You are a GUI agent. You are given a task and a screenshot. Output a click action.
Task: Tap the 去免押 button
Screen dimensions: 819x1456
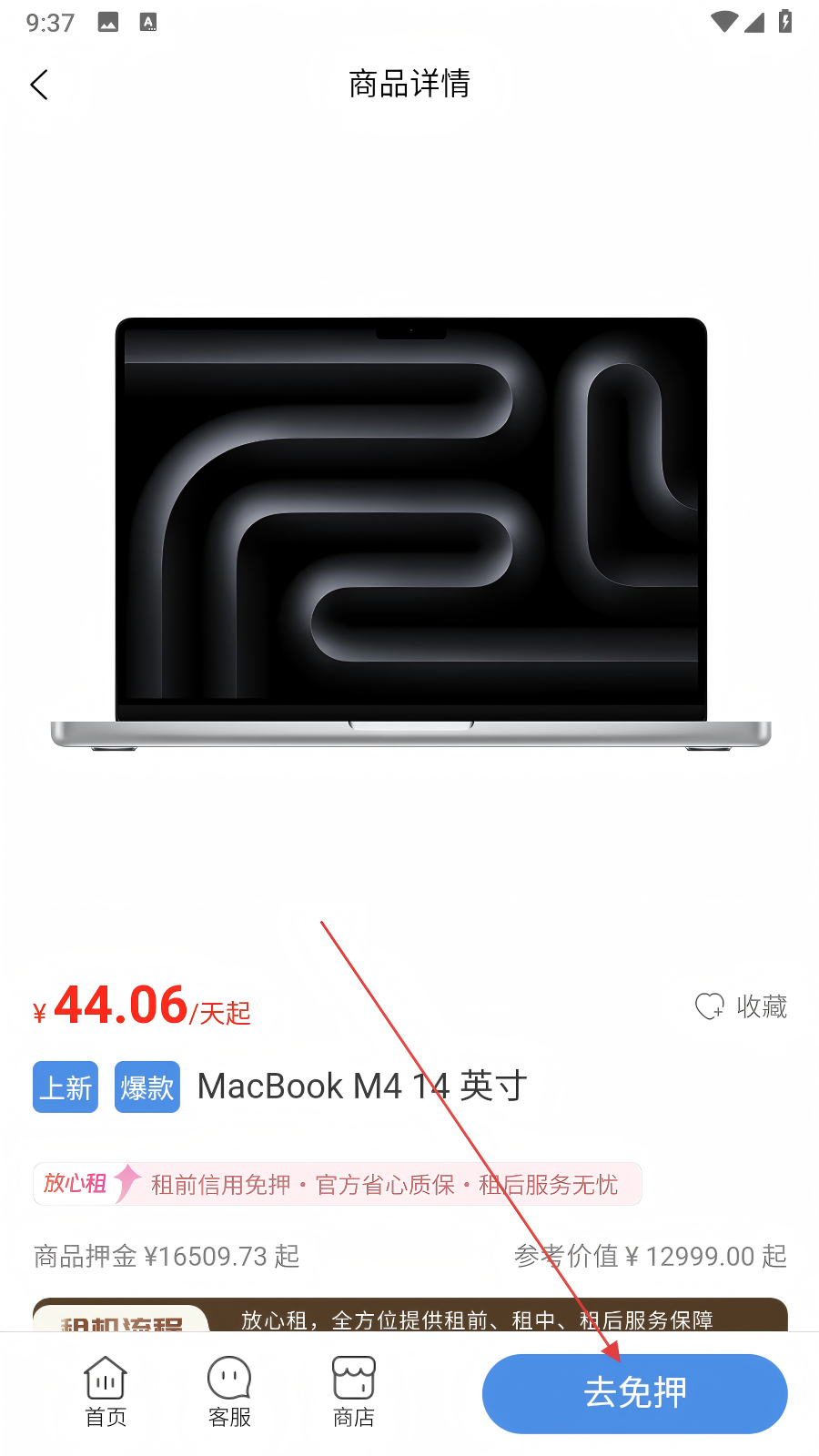pos(634,1393)
